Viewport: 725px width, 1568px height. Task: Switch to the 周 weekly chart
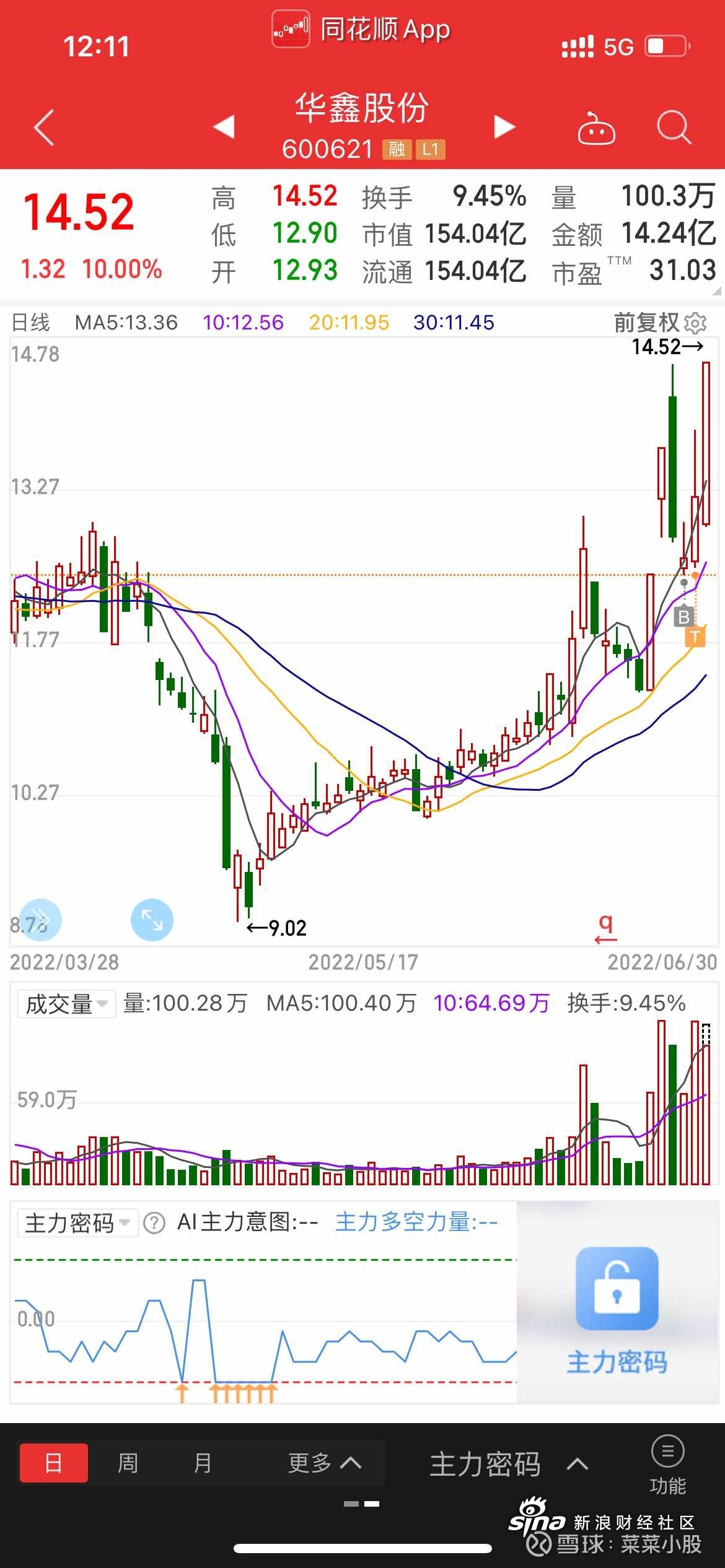pyautogui.click(x=128, y=1463)
